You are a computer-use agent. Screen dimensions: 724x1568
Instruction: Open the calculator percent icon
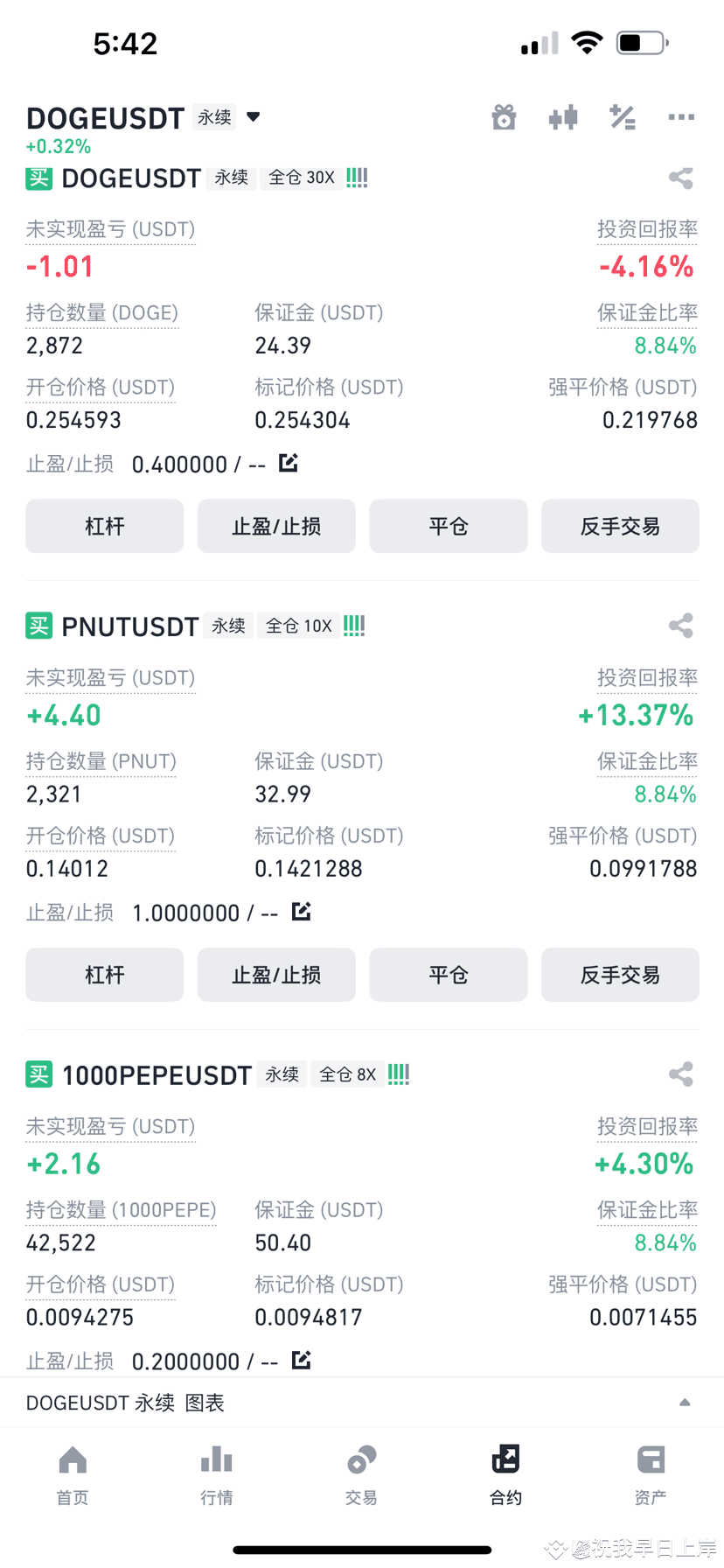[x=622, y=117]
